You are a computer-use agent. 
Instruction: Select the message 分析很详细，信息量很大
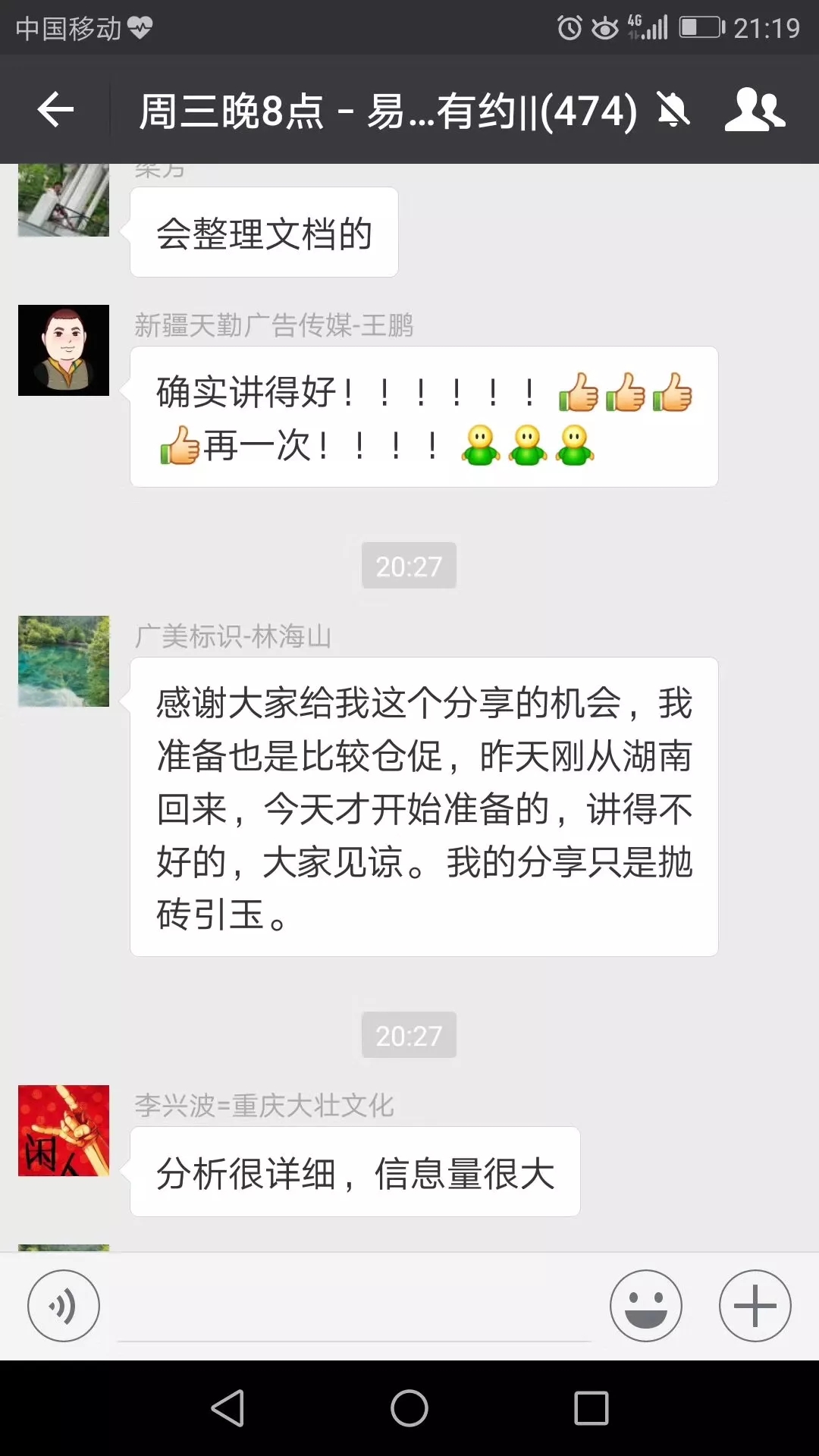(355, 1170)
